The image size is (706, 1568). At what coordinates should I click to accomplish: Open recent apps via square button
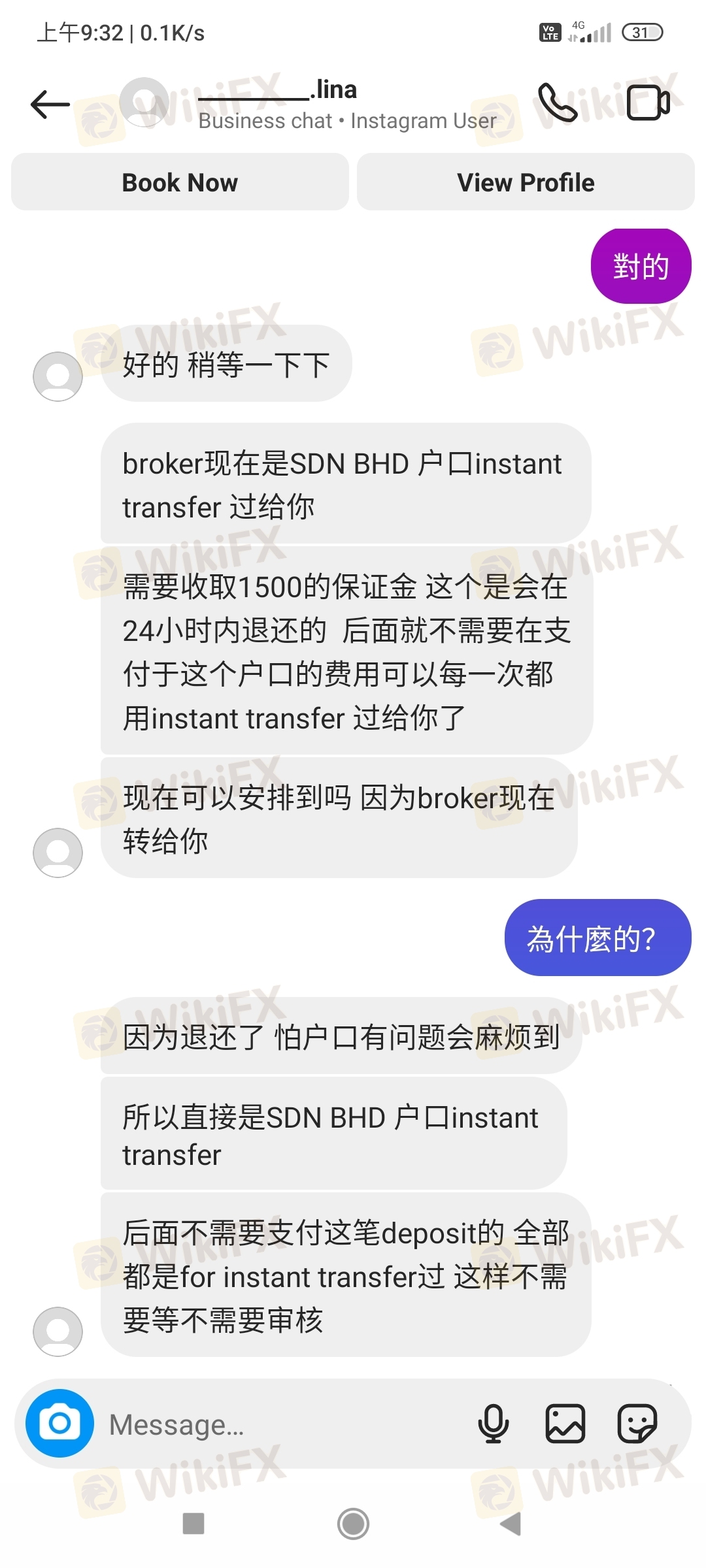point(193,1524)
